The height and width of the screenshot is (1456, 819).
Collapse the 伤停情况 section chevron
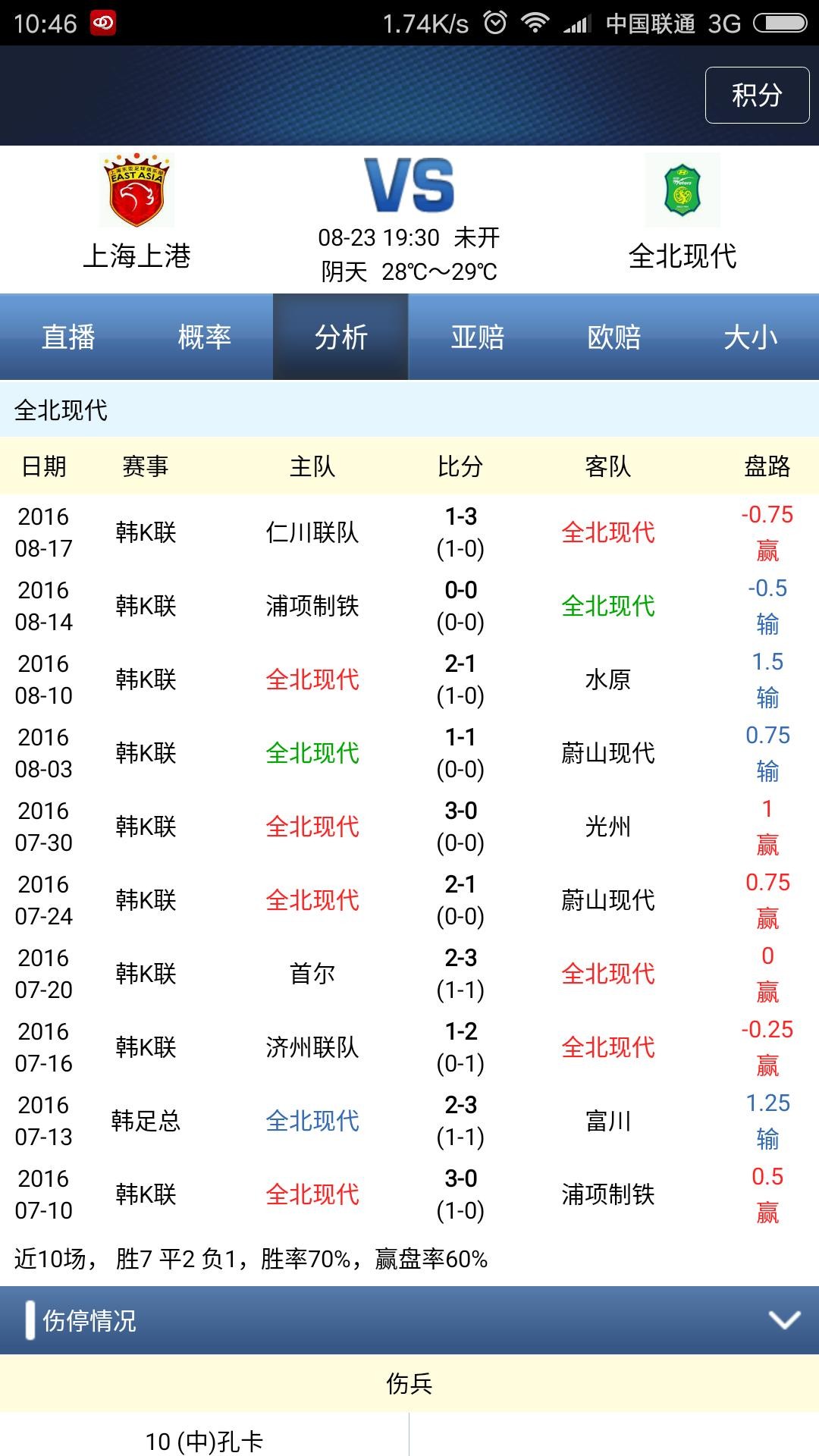pyautogui.click(x=784, y=1320)
